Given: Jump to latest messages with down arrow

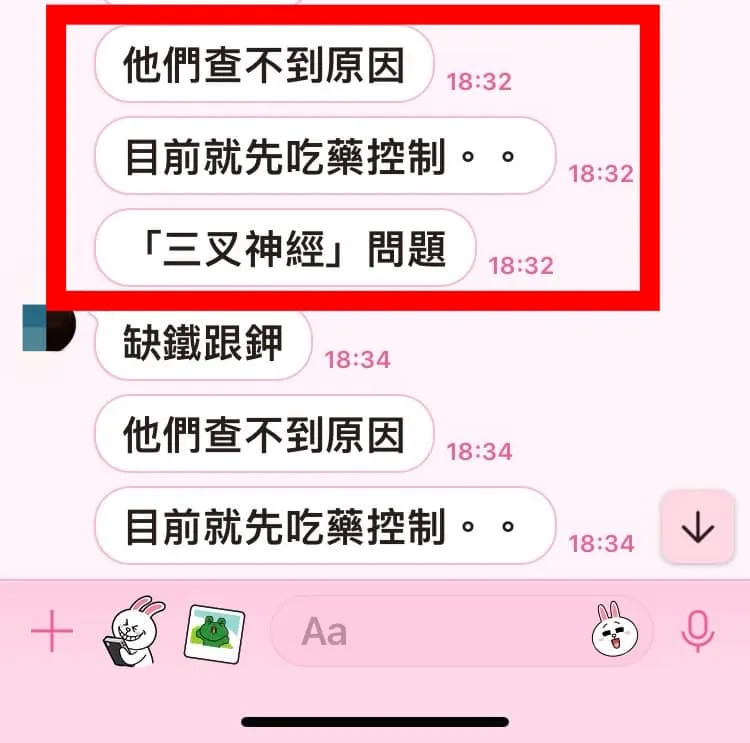Looking at the screenshot, I should click(x=697, y=526).
